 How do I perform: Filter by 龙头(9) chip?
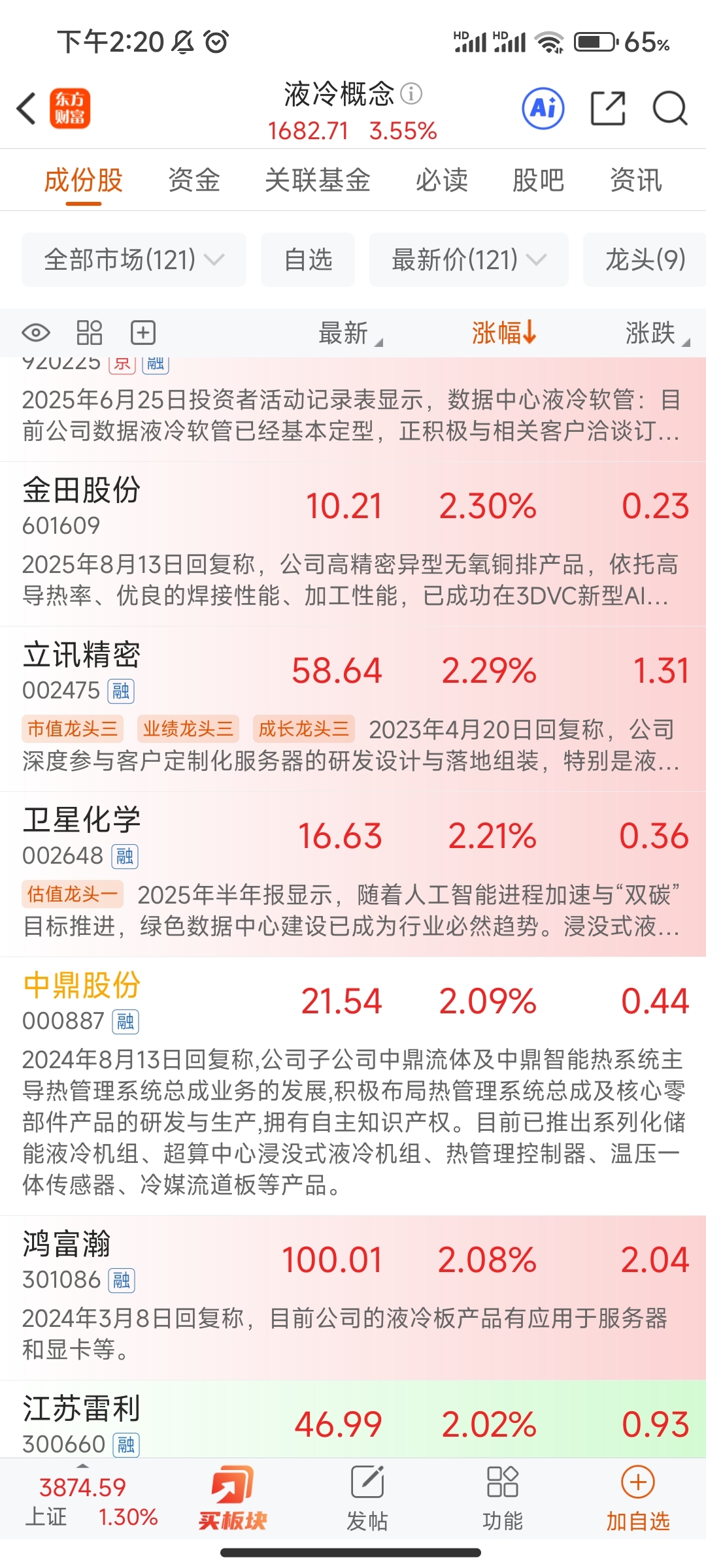[645, 259]
